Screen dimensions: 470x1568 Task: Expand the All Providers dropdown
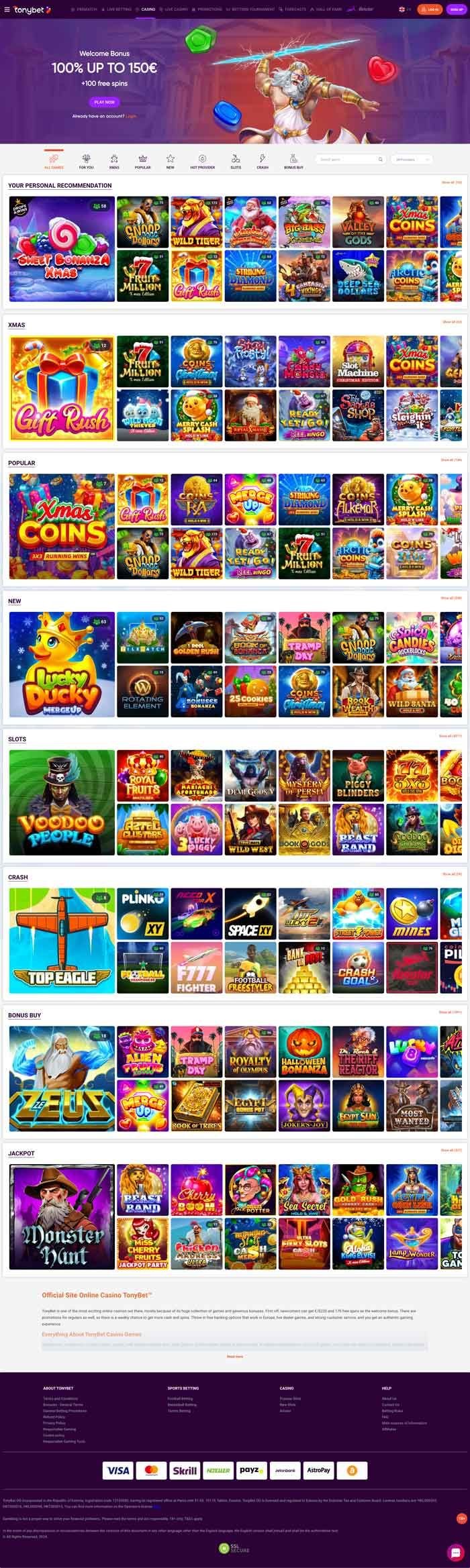tap(411, 160)
